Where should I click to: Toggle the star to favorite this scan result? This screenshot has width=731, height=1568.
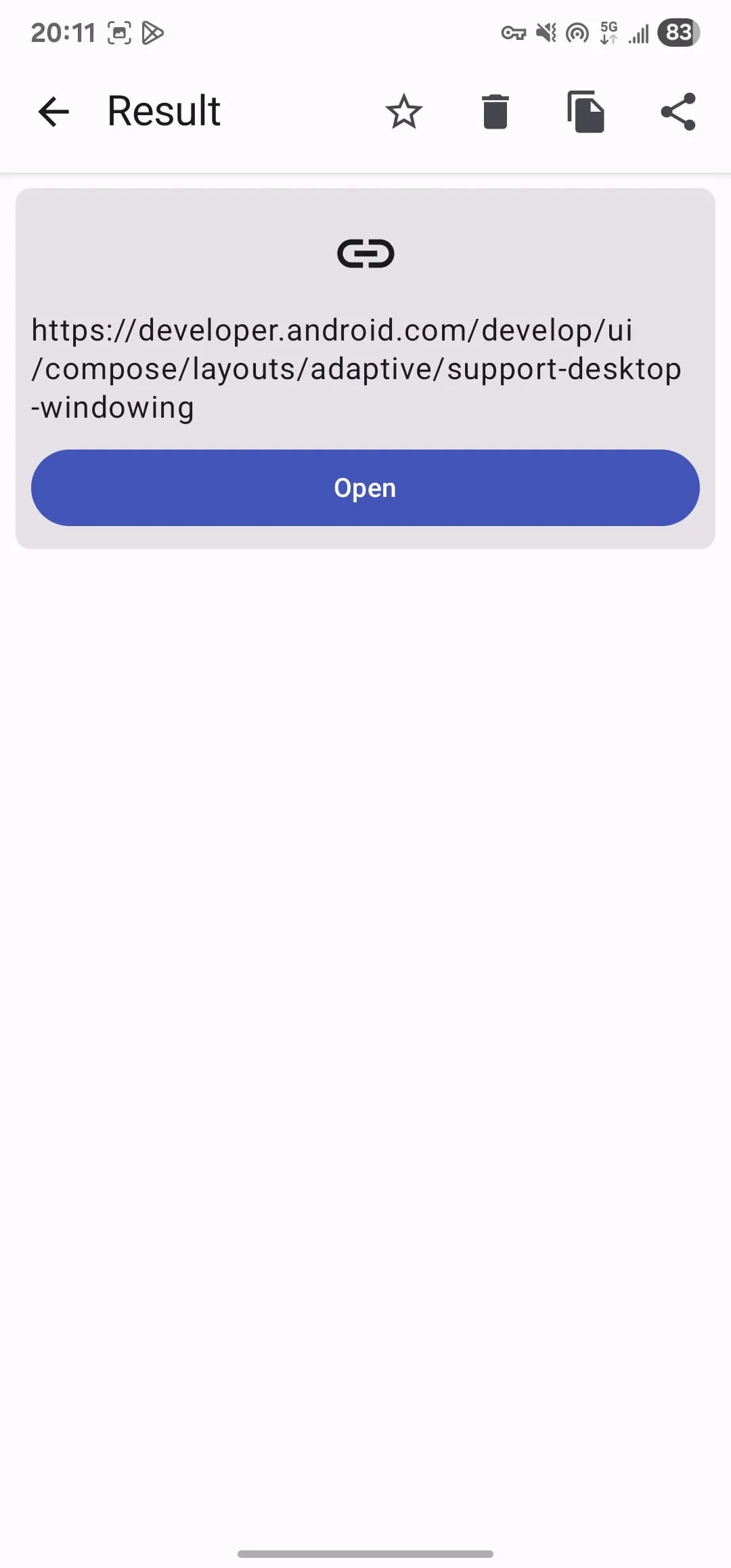pos(404,112)
